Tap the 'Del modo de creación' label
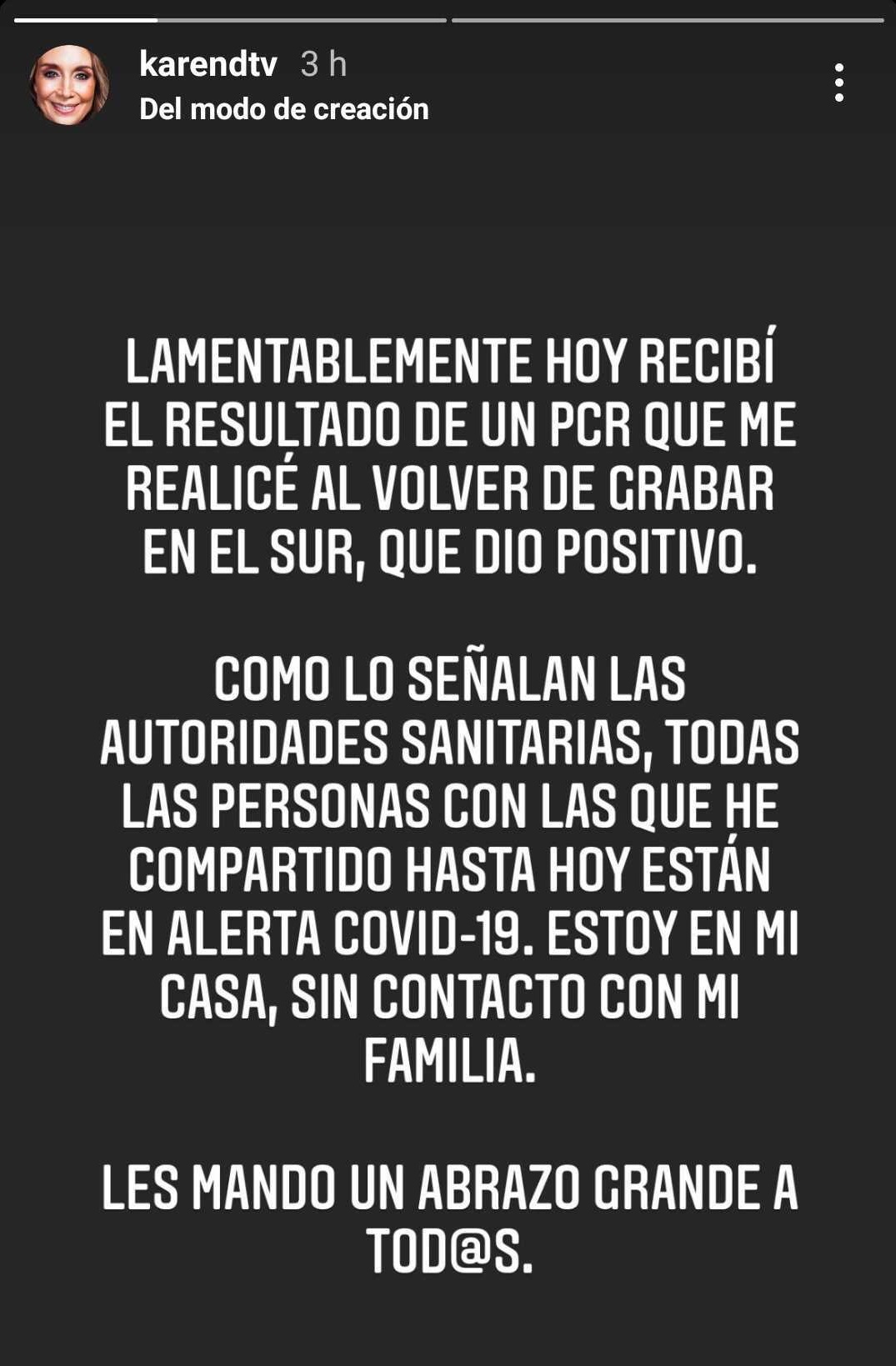This screenshot has height=1366, width=896. 284,109
